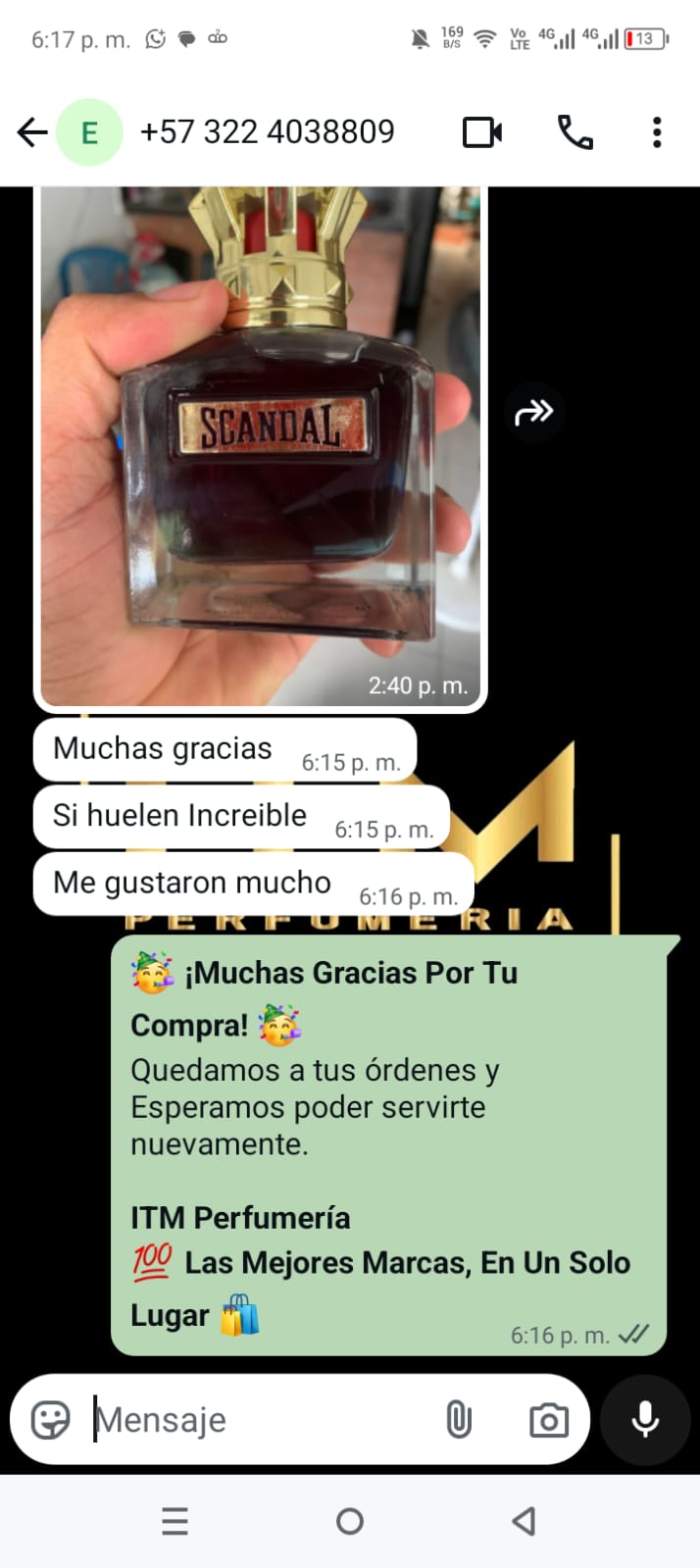700x1568 pixels.
Task: Open contact profile for +57 322 4038809
Action: [267, 132]
